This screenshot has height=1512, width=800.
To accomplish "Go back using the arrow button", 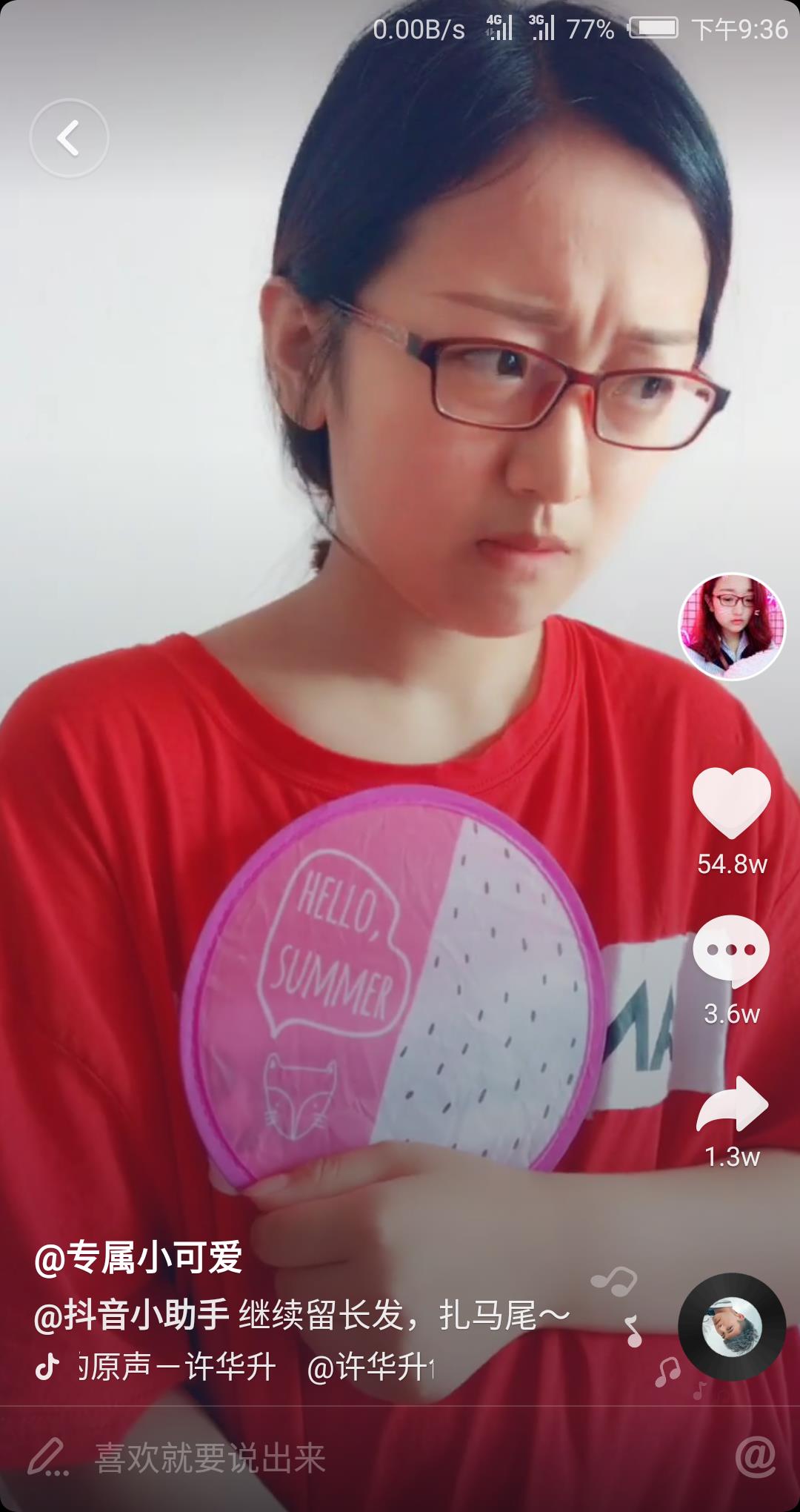I will pyautogui.click(x=69, y=138).
